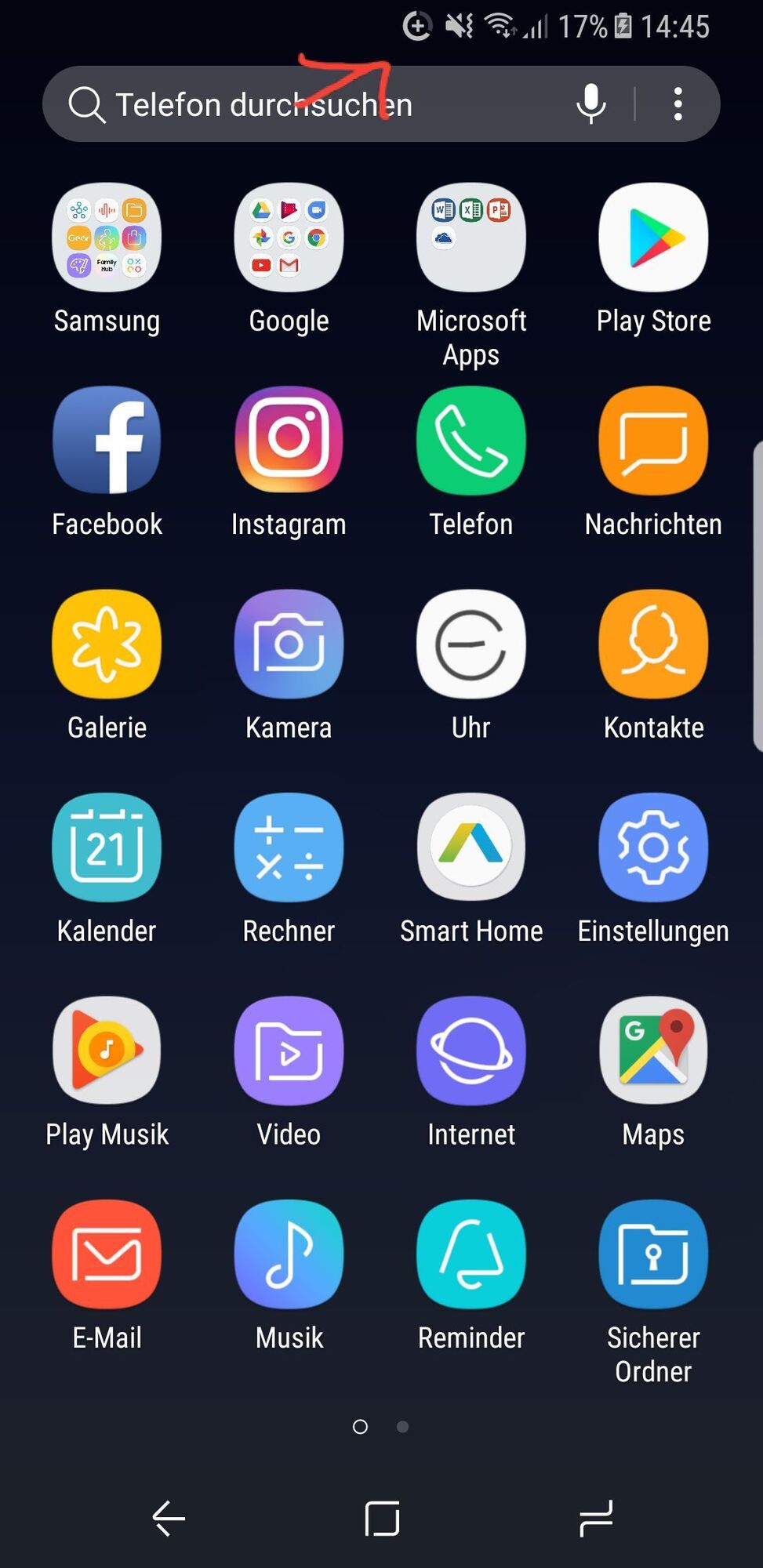The width and height of the screenshot is (763, 1568).
Task: Open the Google folder
Action: pos(289,238)
